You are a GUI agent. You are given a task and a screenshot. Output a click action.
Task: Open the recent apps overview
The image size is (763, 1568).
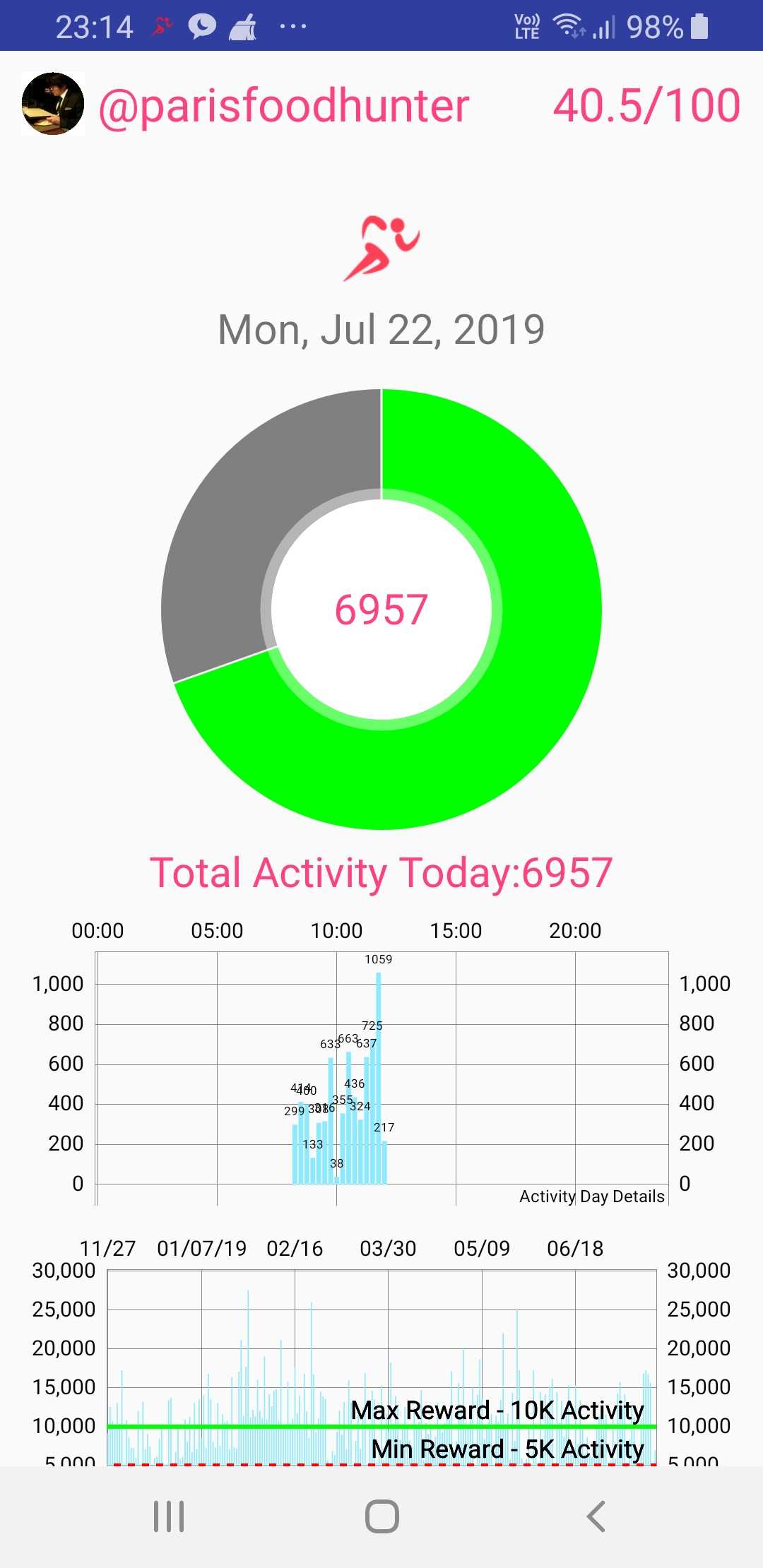[x=169, y=1516]
